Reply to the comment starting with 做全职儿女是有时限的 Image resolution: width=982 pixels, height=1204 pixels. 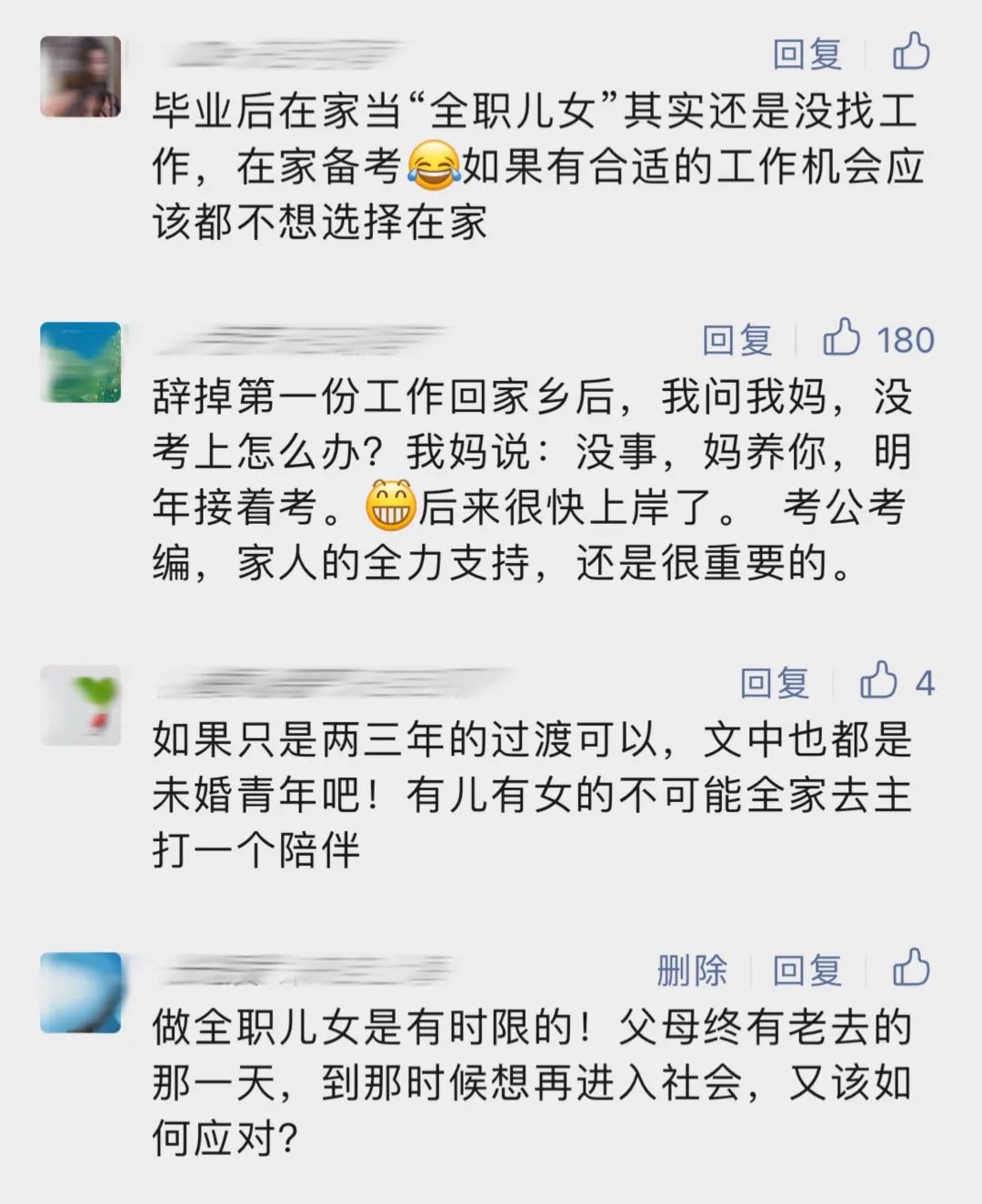(807, 970)
